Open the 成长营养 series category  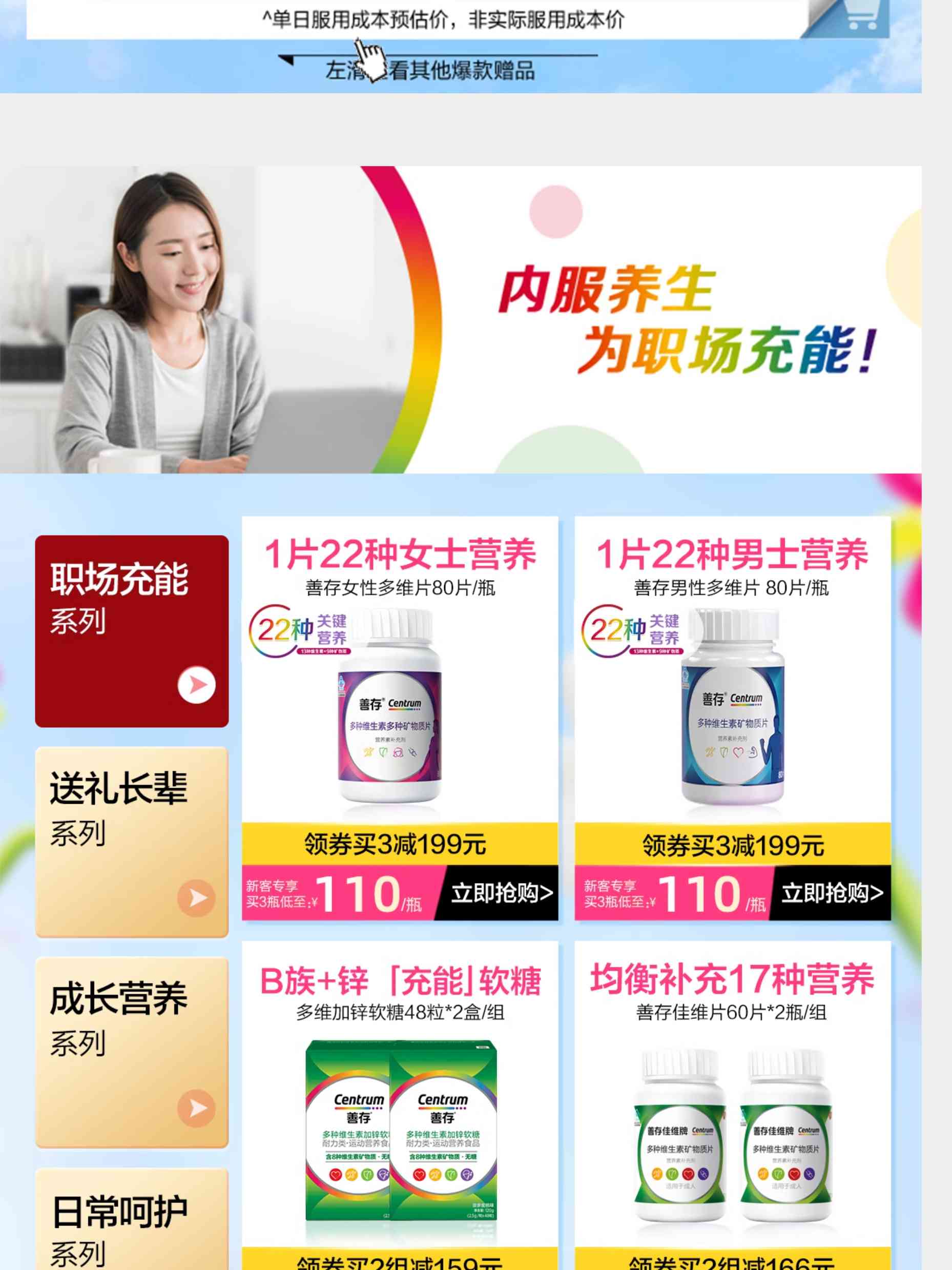coord(131,1052)
